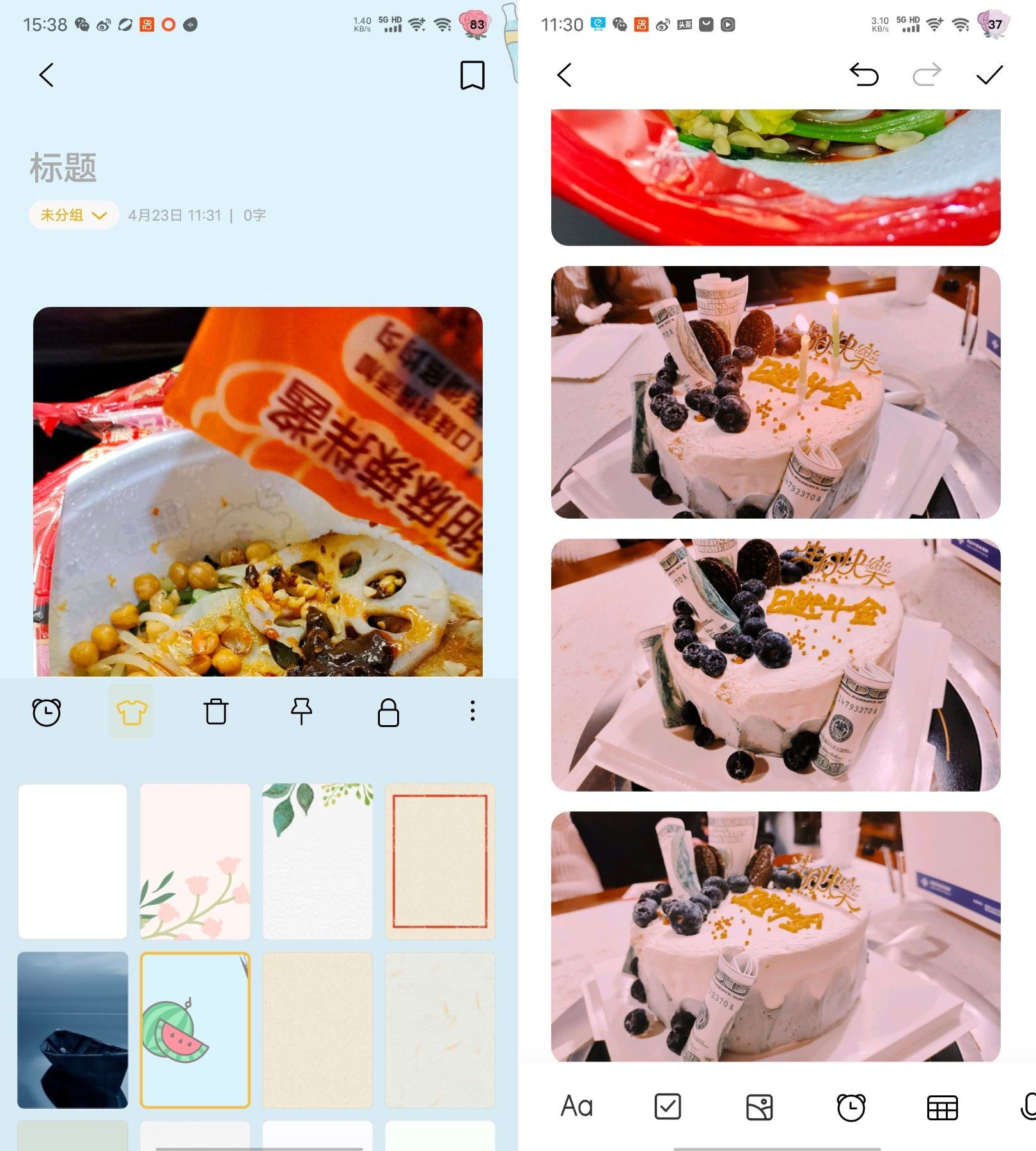Delete the note with the trash icon
This screenshot has width=1036, height=1151.
pyautogui.click(x=216, y=712)
